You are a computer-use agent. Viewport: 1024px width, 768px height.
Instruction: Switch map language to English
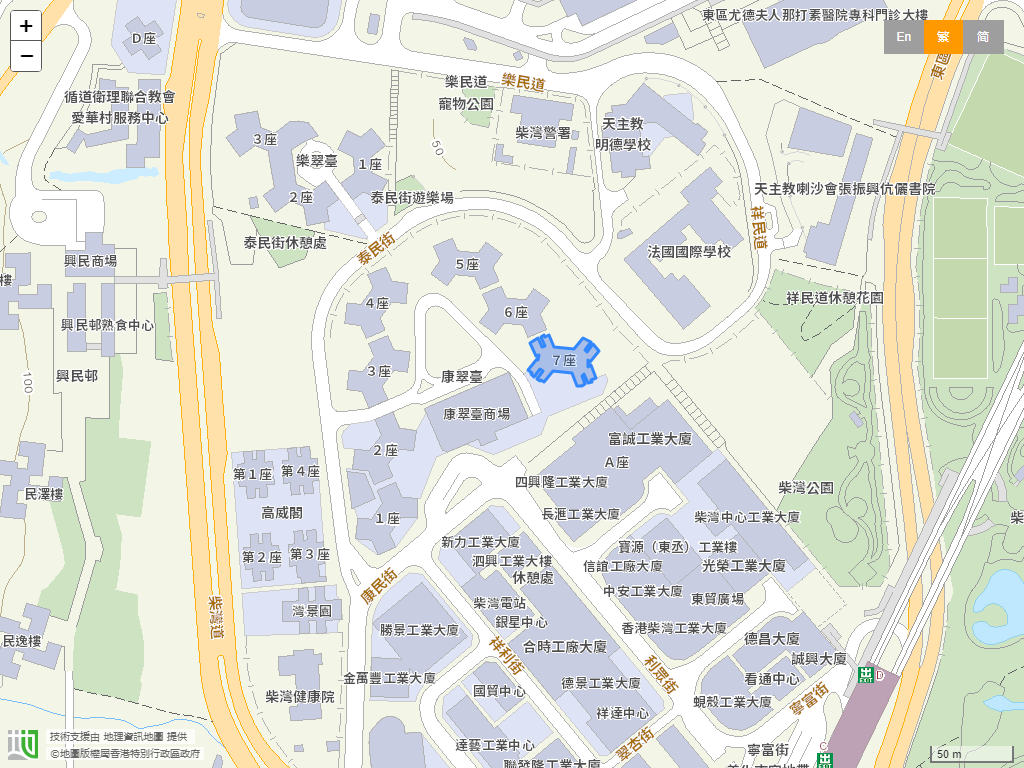(903, 37)
